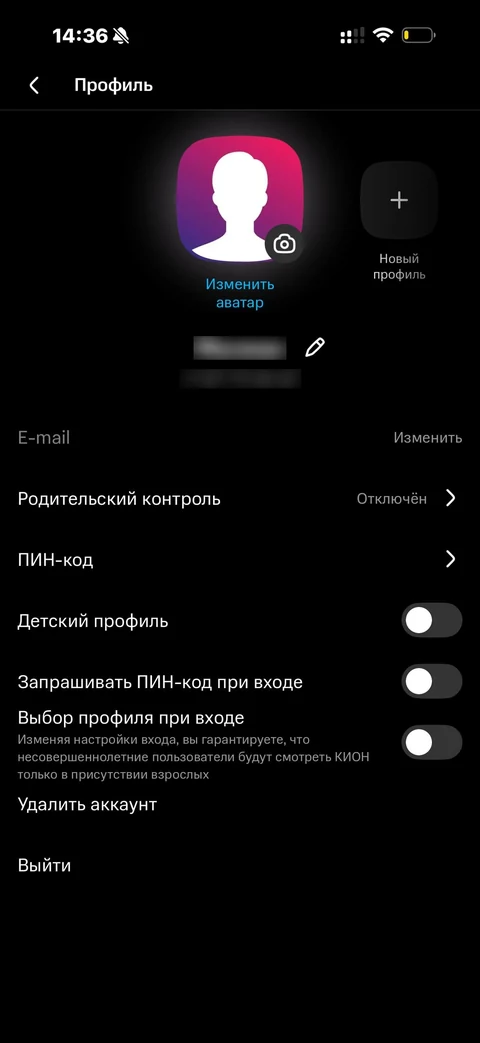Tap the Изменить аватар link
This screenshot has height=1043, width=480.
tap(240, 293)
